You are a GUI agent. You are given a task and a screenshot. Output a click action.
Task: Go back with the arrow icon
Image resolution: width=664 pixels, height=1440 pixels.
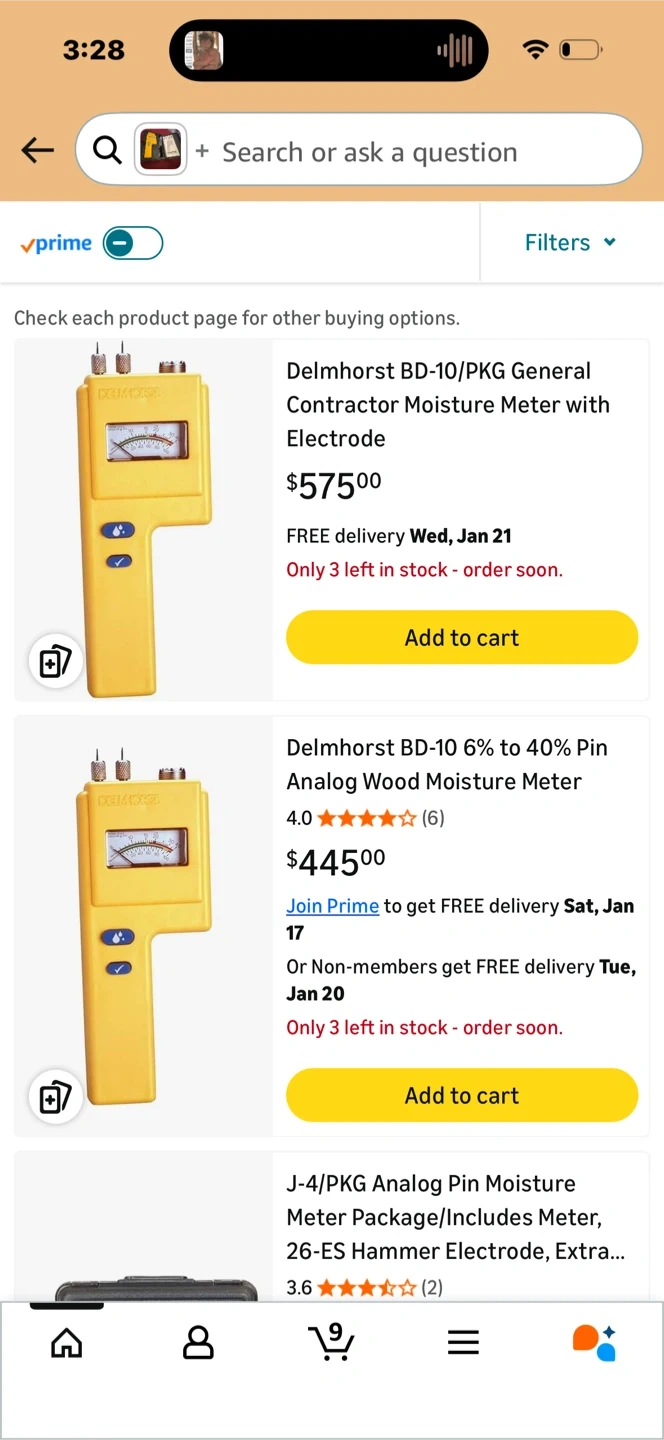tap(37, 150)
